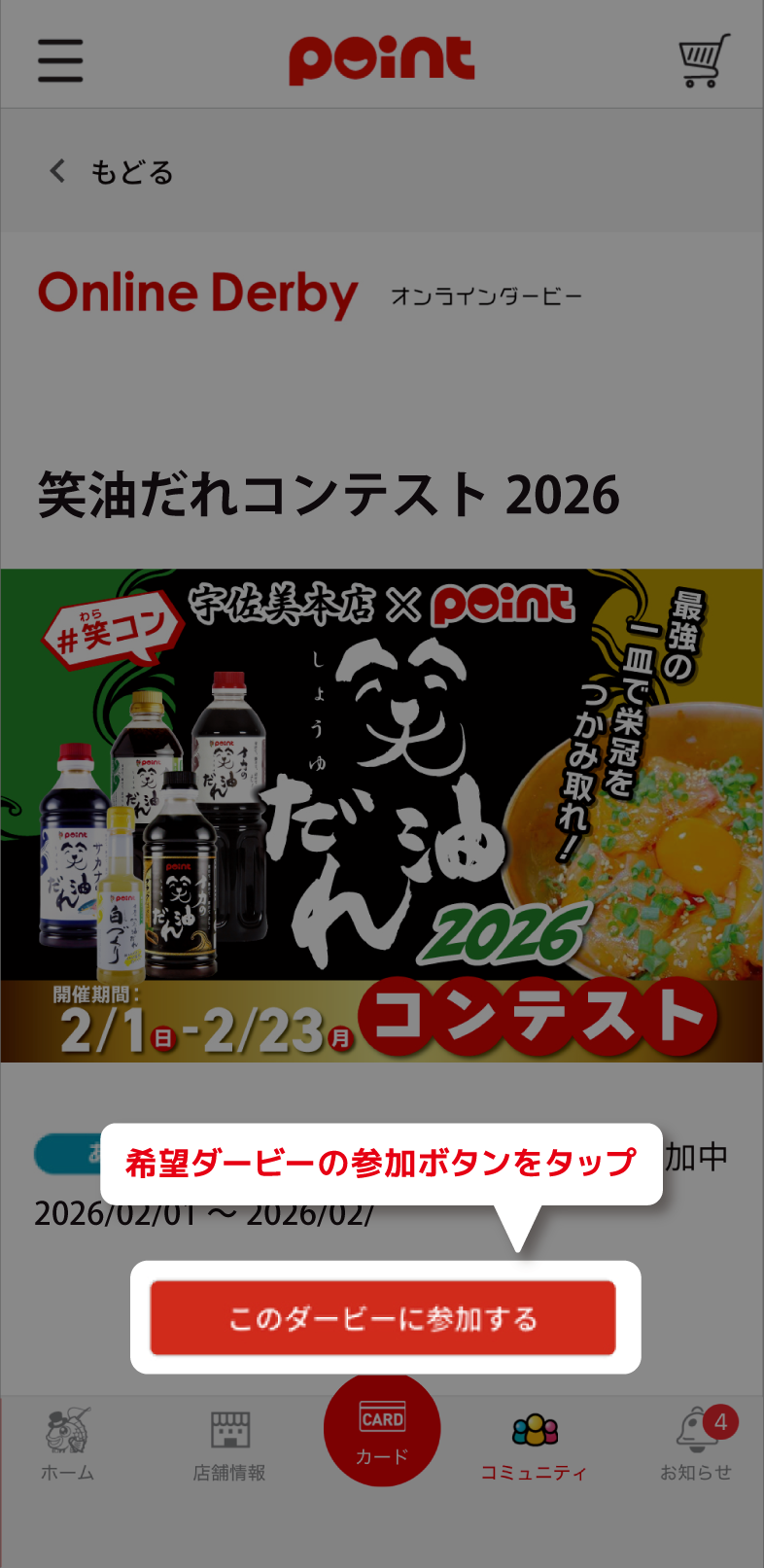This screenshot has height=1568, width=764.
Task: Select the コミュニティ tab
Action: [535, 1445]
